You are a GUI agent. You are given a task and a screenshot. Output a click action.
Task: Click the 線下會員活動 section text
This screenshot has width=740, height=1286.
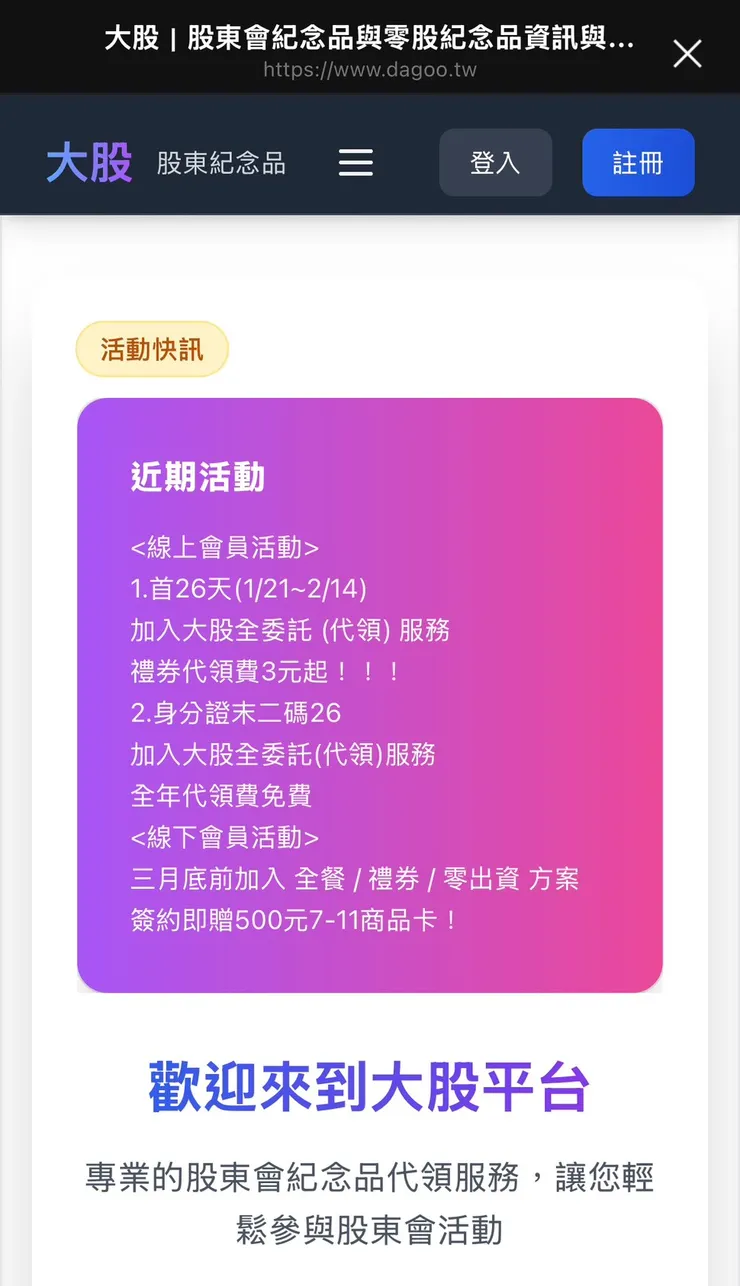[225, 837]
